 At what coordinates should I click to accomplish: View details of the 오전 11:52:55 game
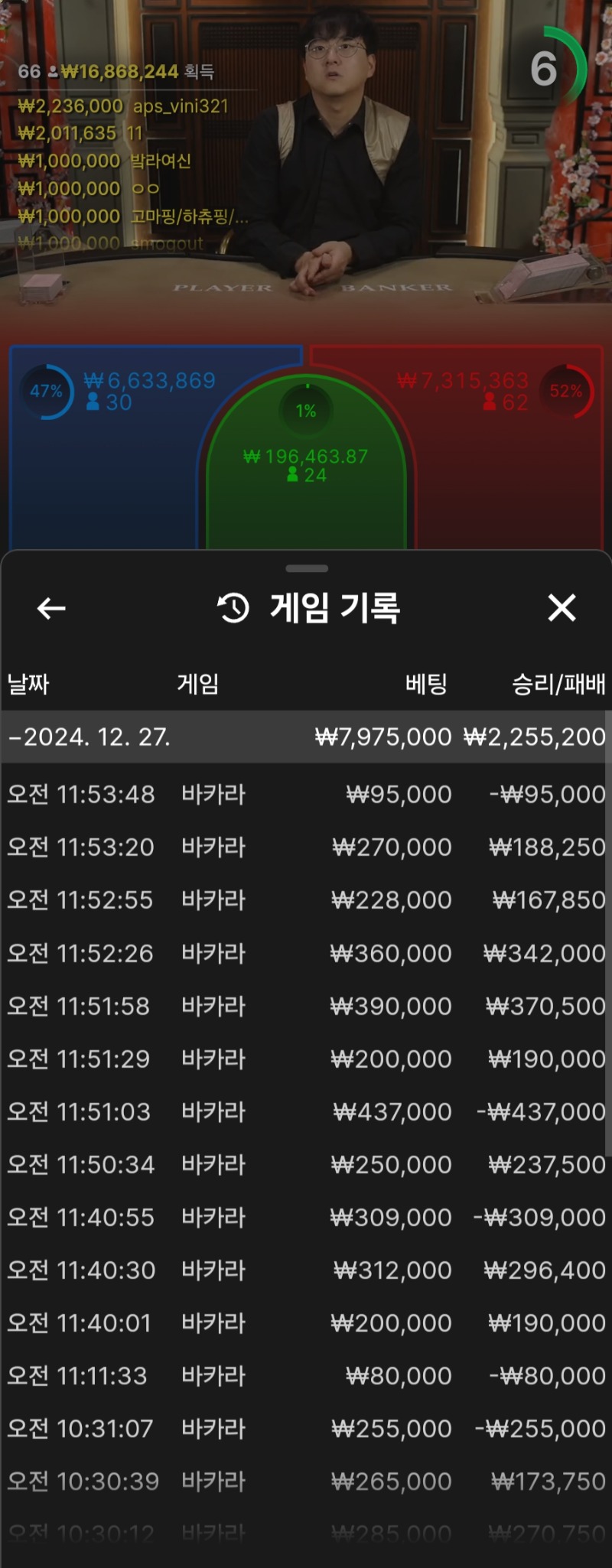pyautogui.click(x=306, y=899)
